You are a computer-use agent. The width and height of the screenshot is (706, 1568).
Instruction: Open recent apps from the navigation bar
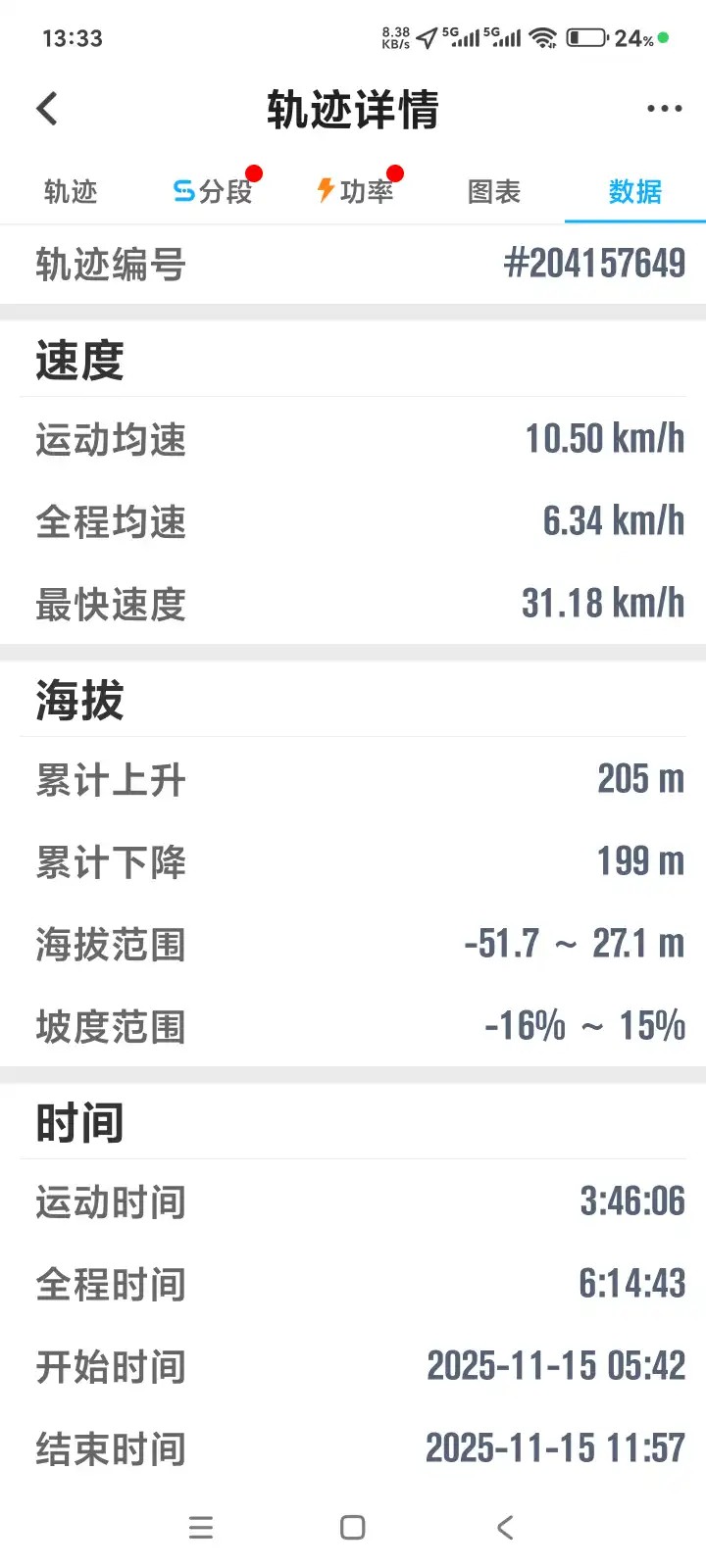click(x=201, y=1527)
